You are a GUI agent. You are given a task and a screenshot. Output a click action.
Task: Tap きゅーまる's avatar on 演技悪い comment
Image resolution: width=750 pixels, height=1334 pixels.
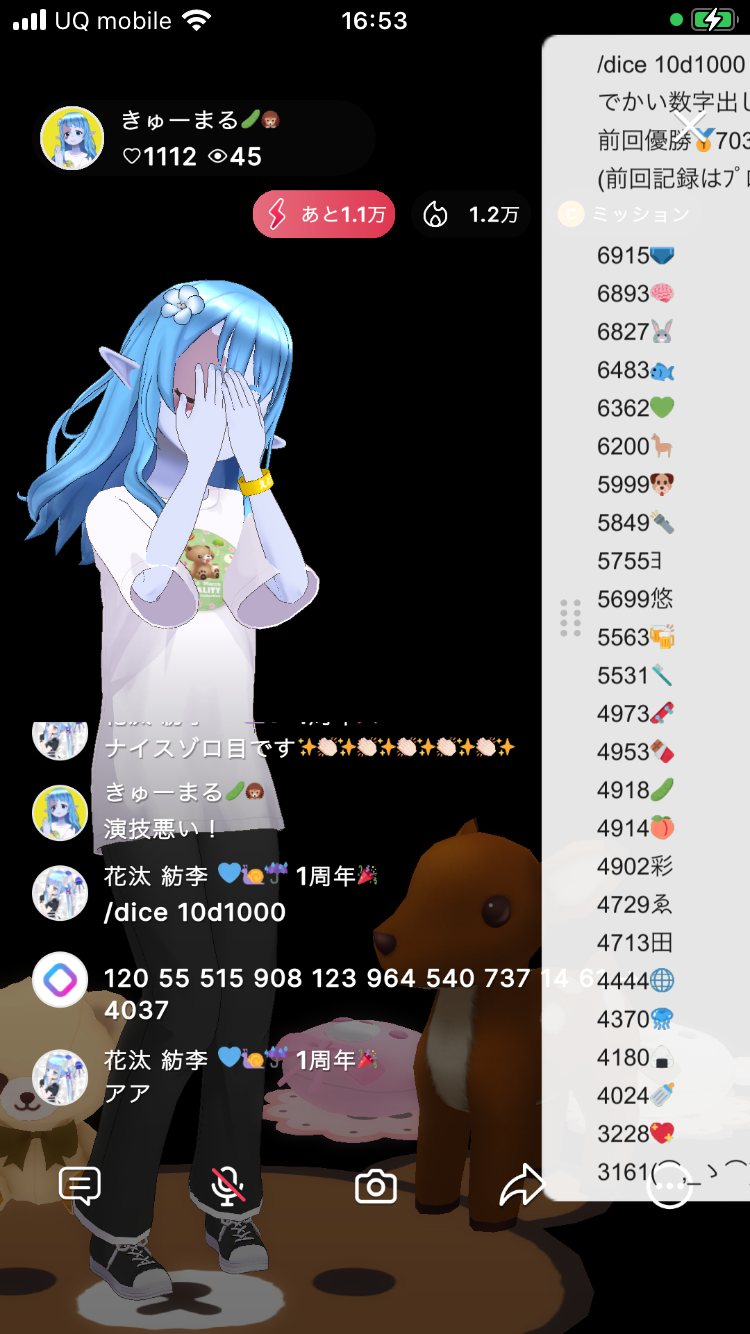60,811
